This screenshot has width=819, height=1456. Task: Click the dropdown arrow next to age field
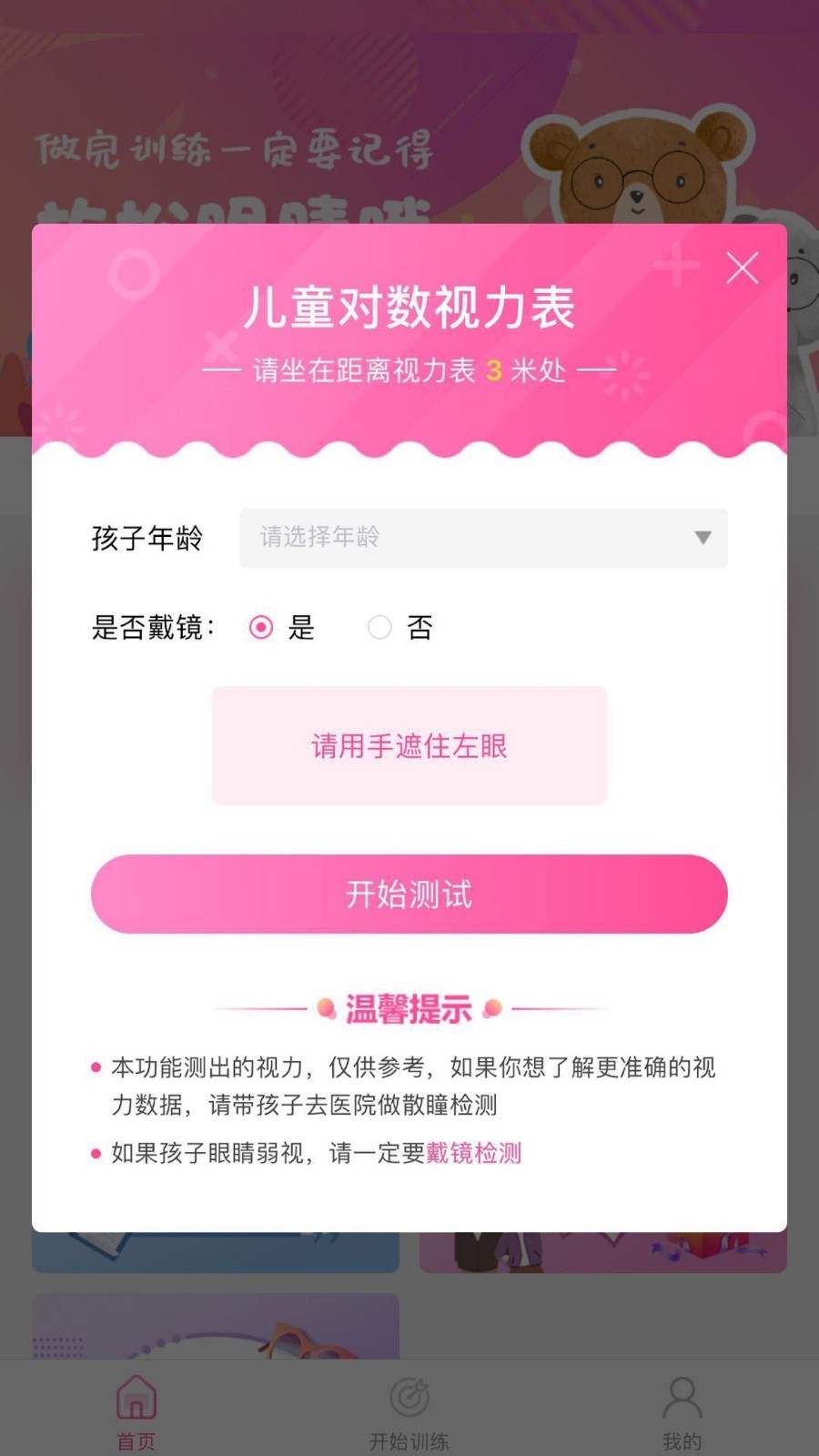point(702,539)
